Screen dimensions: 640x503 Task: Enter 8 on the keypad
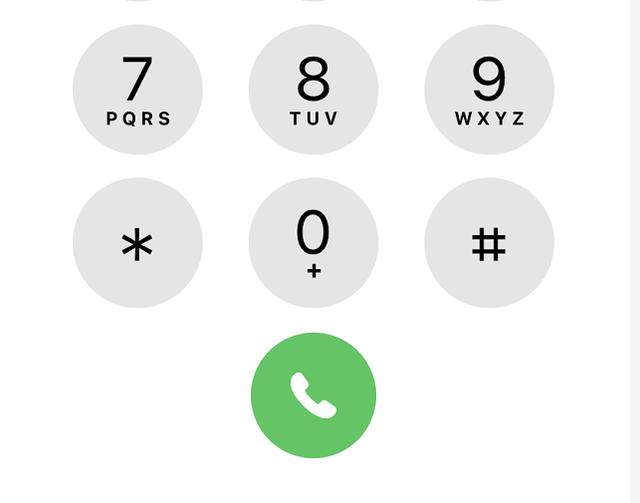pos(313,90)
